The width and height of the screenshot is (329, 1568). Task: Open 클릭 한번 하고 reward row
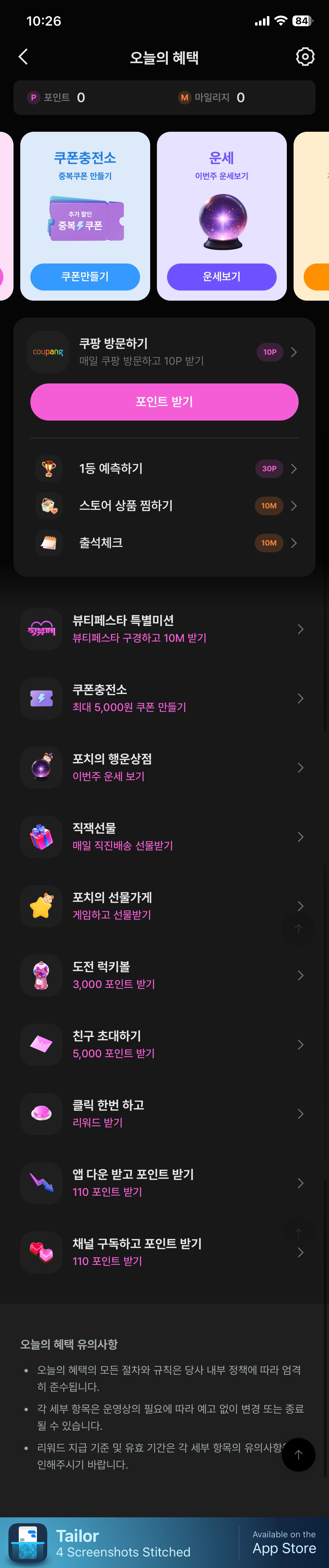pyautogui.click(x=164, y=1114)
